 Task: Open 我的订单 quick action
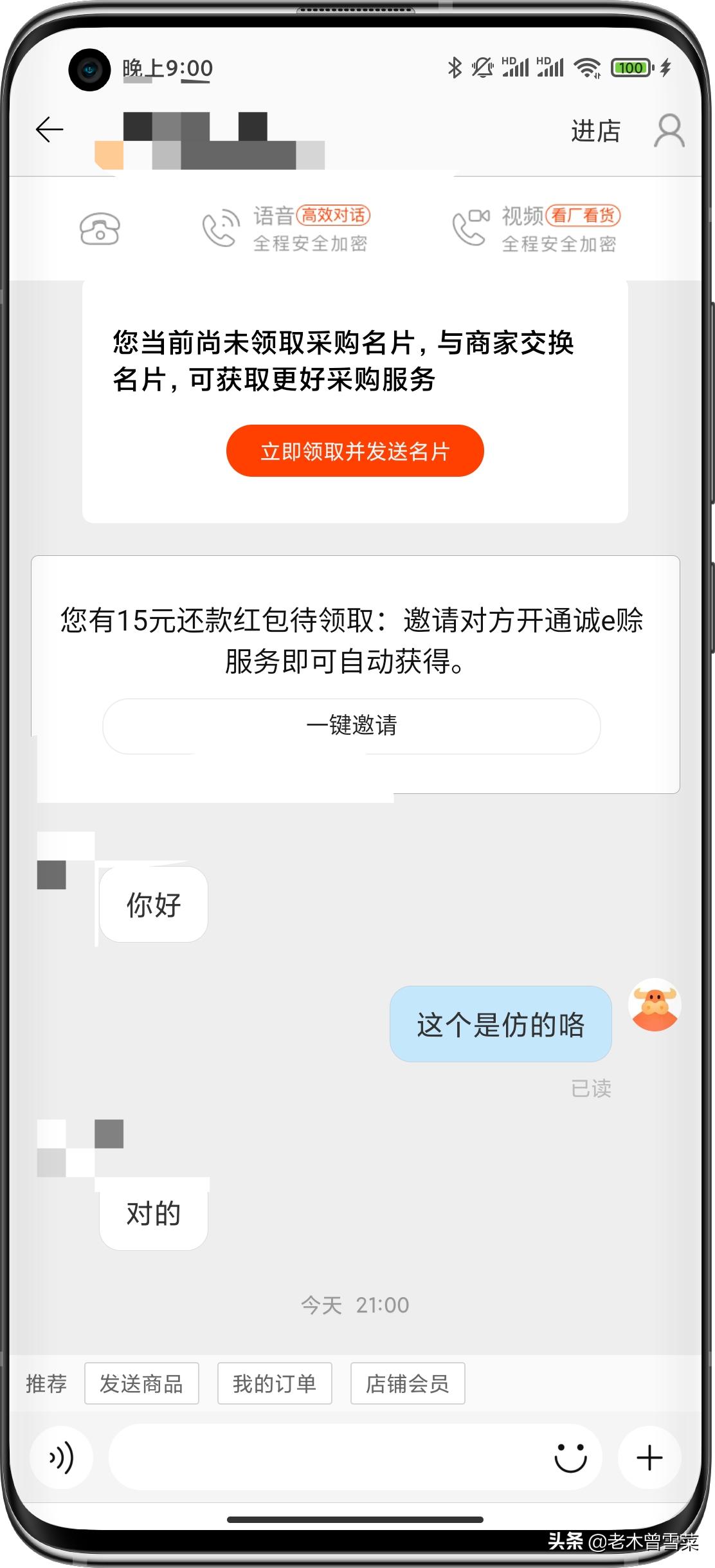275,1382
